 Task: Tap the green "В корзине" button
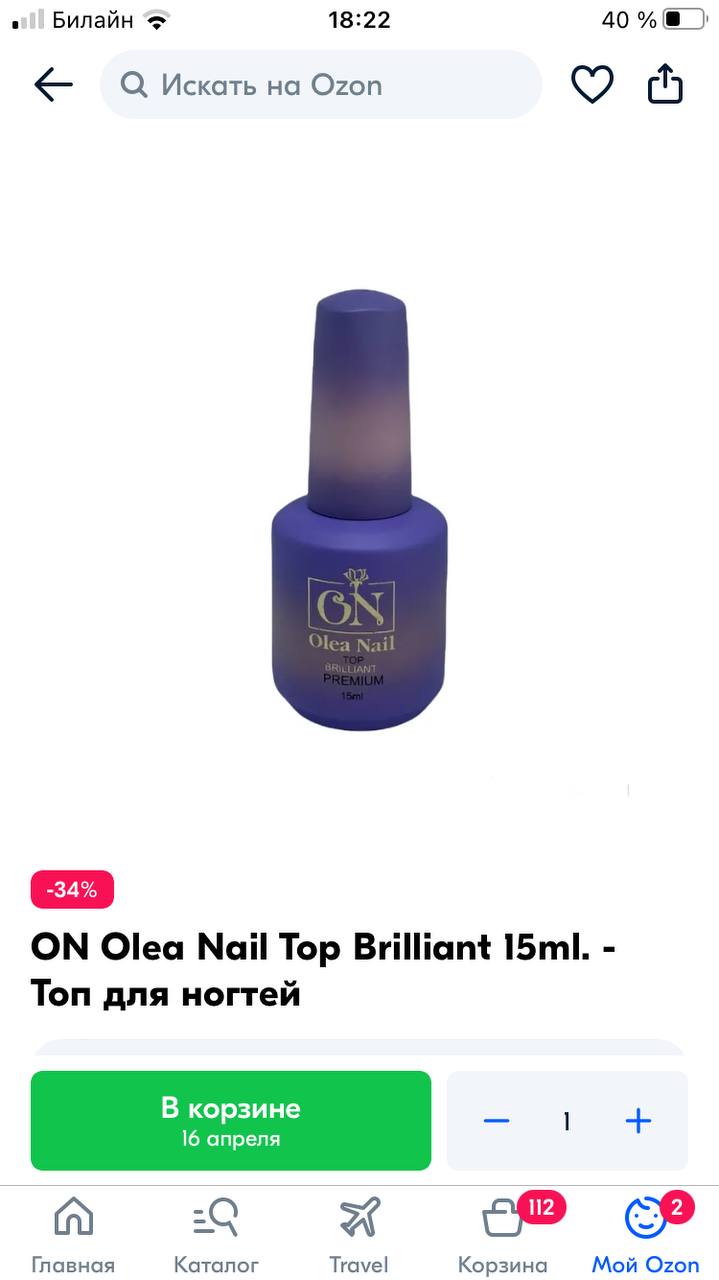coord(231,1121)
